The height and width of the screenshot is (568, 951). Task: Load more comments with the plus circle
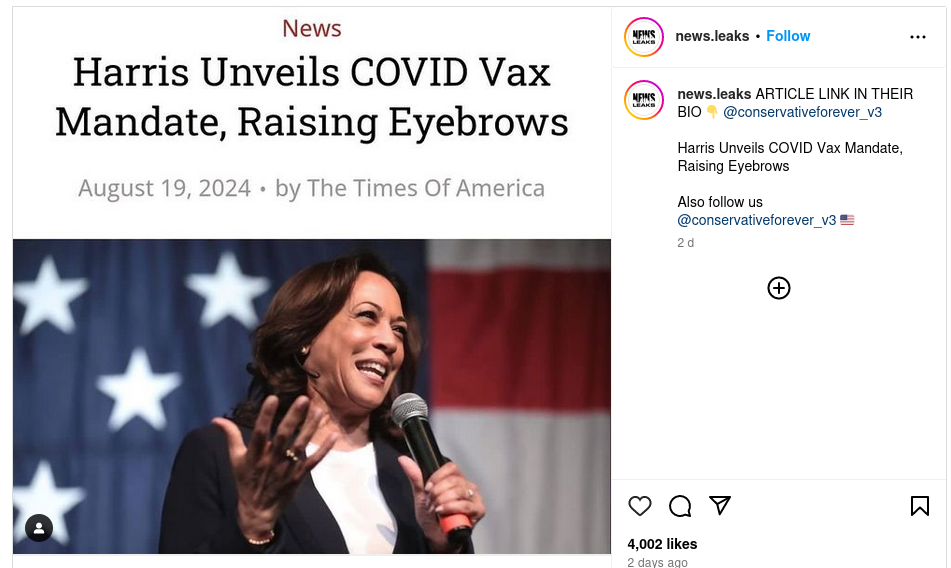(x=779, y=288)
